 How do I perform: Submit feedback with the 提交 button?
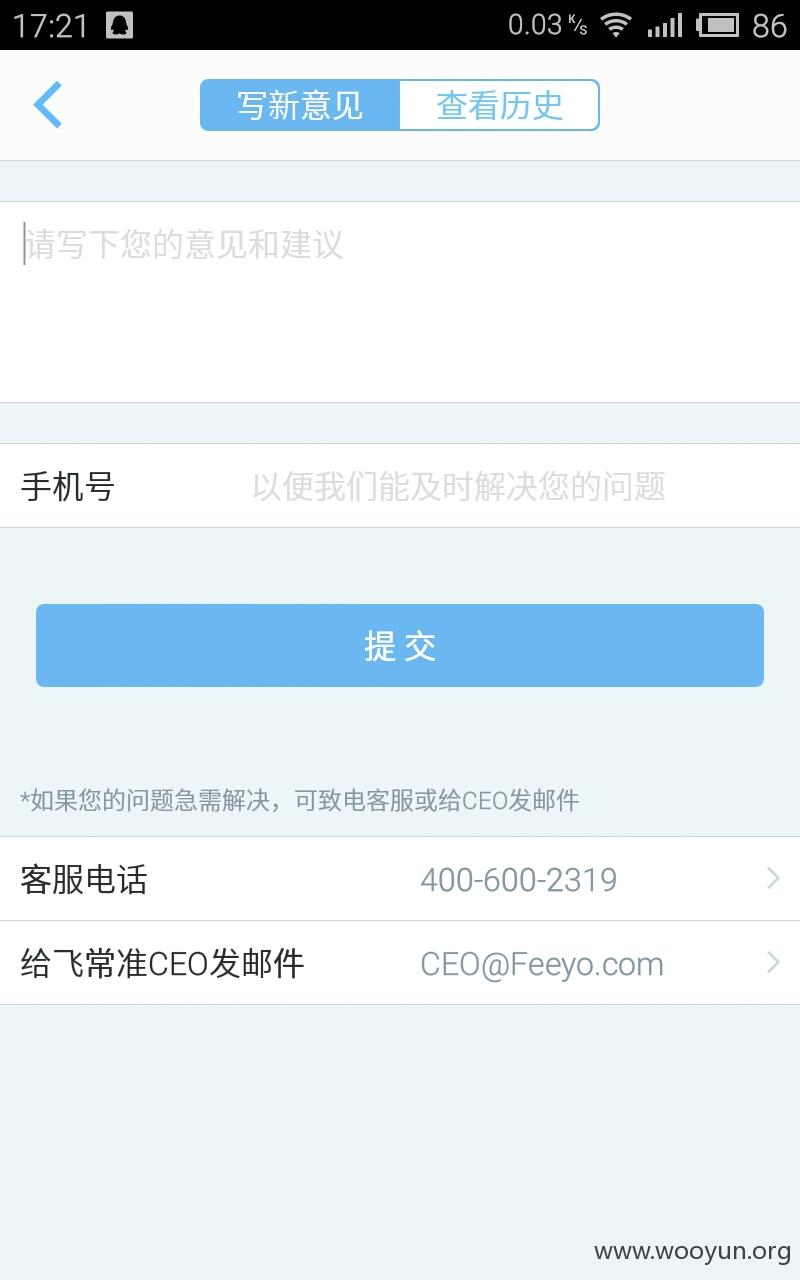(x=400, y=646)
